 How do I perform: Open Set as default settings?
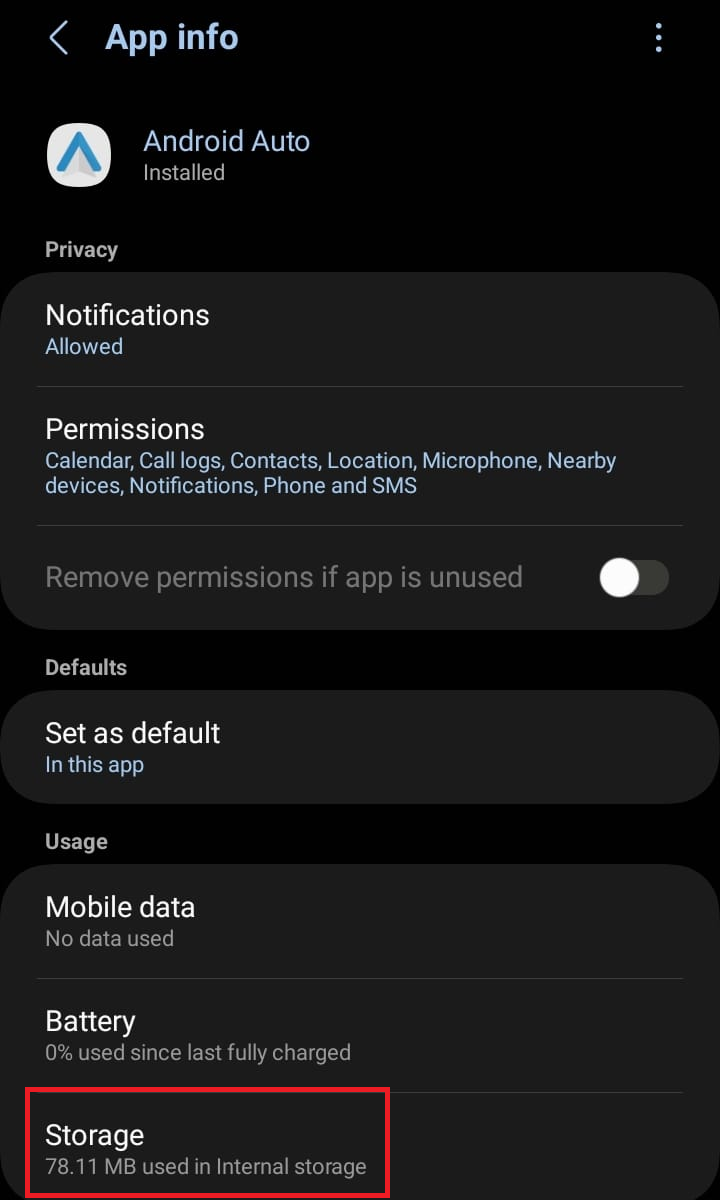coord(360,747)
